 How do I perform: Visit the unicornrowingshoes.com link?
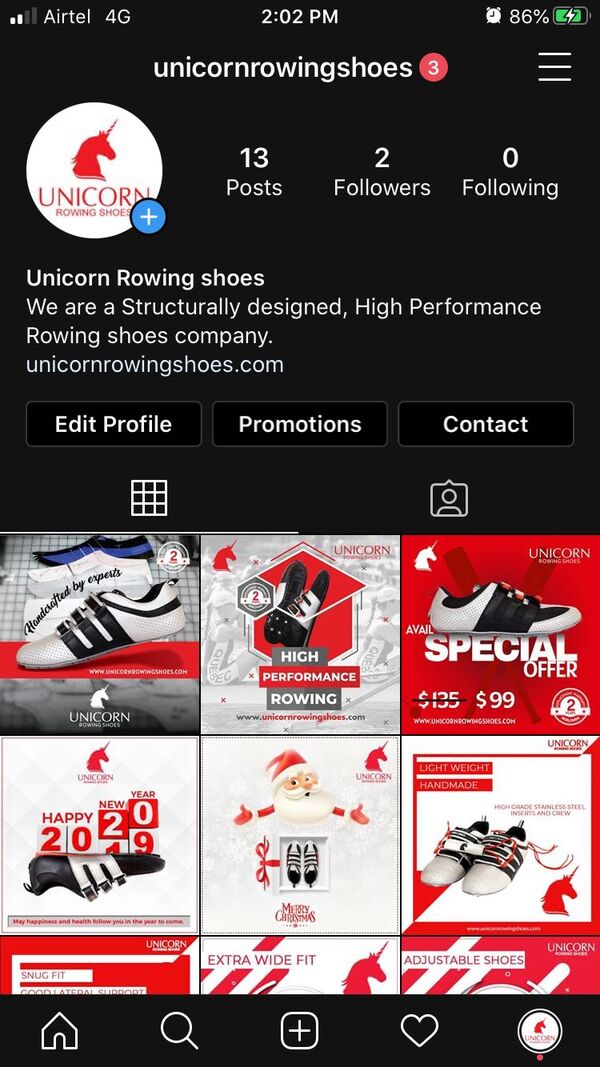[x=155, y=364]
